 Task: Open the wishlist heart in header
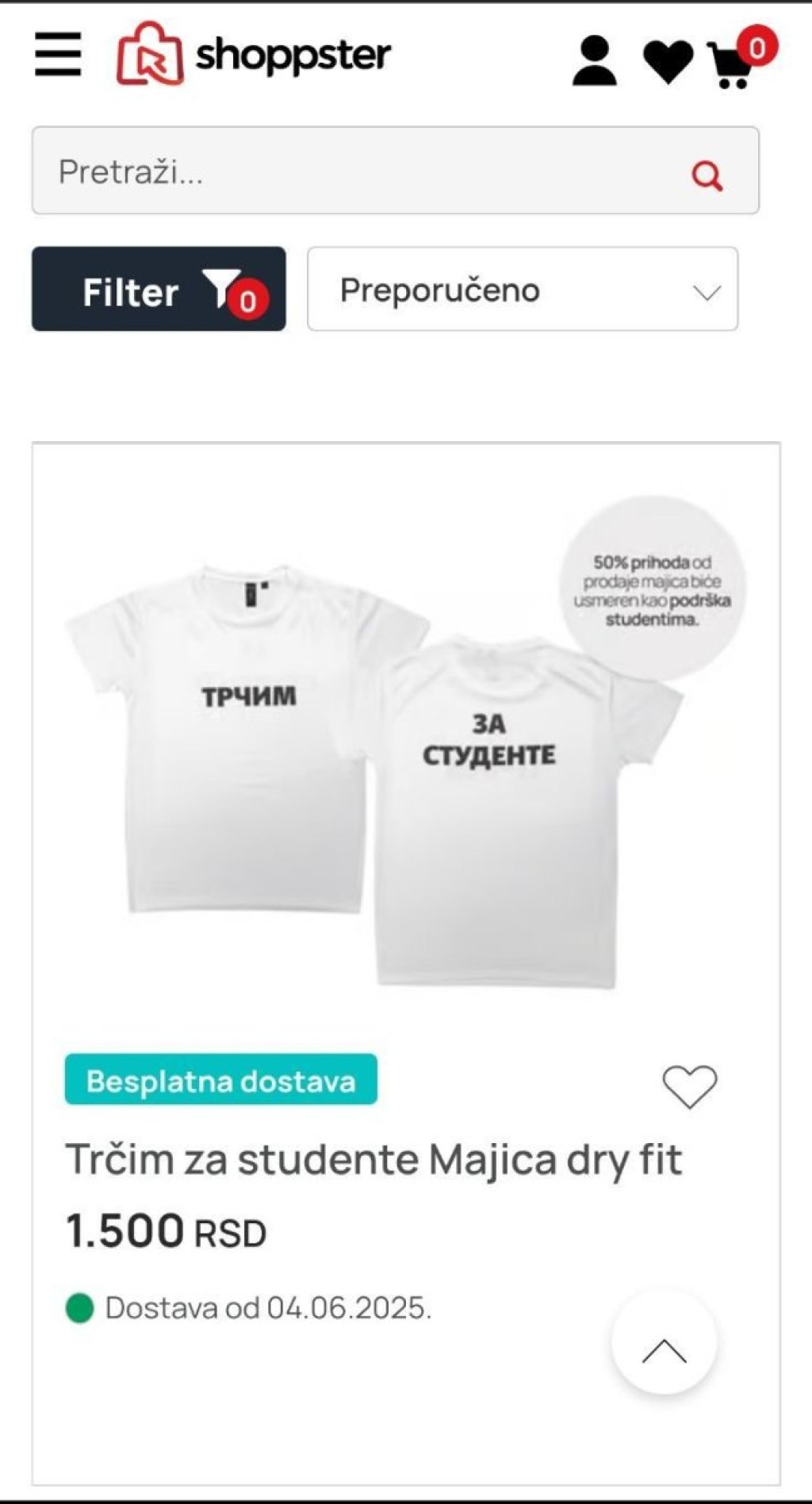pyautogui.click(x=668, y=62)
